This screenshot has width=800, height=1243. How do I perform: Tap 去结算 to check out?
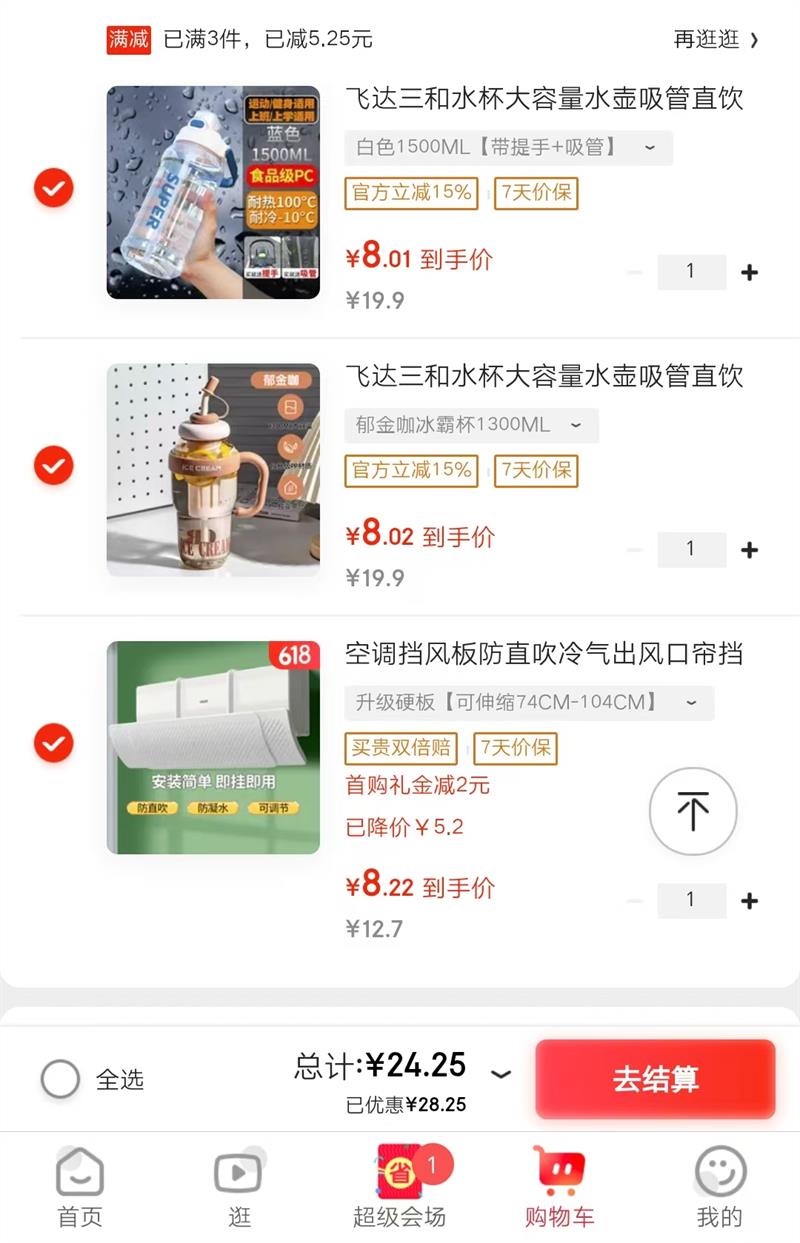(x=655, y=1079)
